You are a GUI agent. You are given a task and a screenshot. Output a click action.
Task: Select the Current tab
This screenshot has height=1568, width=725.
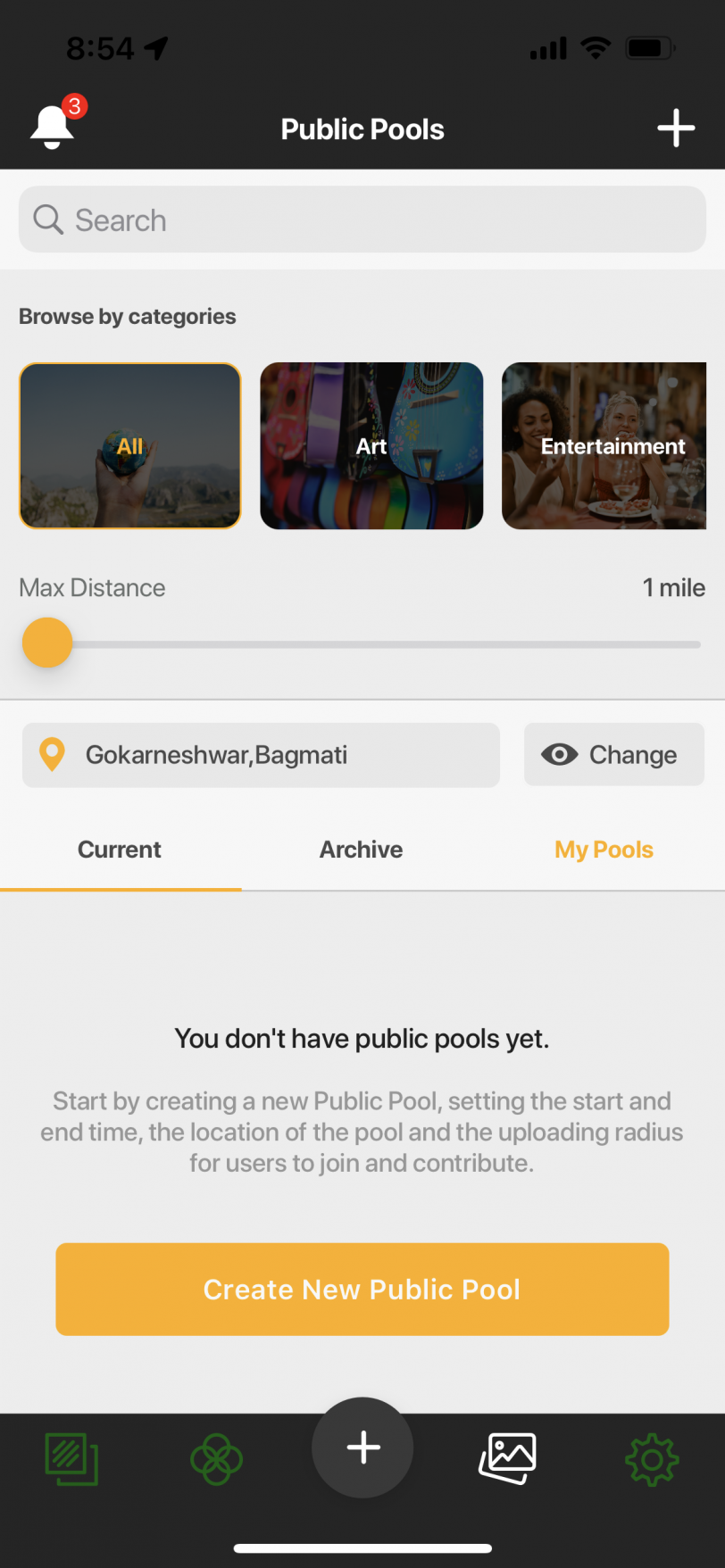[x=119, y=849]
